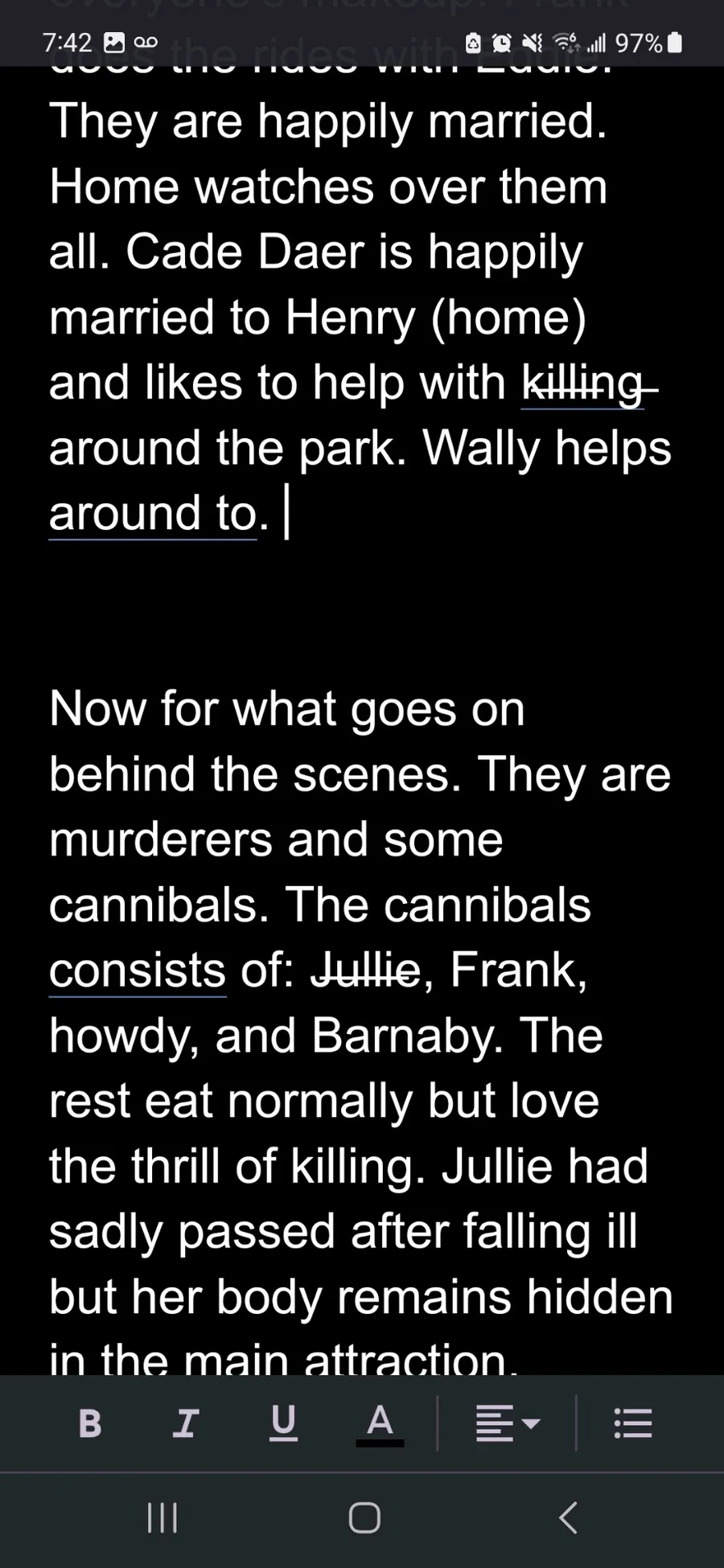The height and width of the screenshot is (1568, 724).
Task: Open the paragraph alignment dropdown
Action: coord(508,1424)
